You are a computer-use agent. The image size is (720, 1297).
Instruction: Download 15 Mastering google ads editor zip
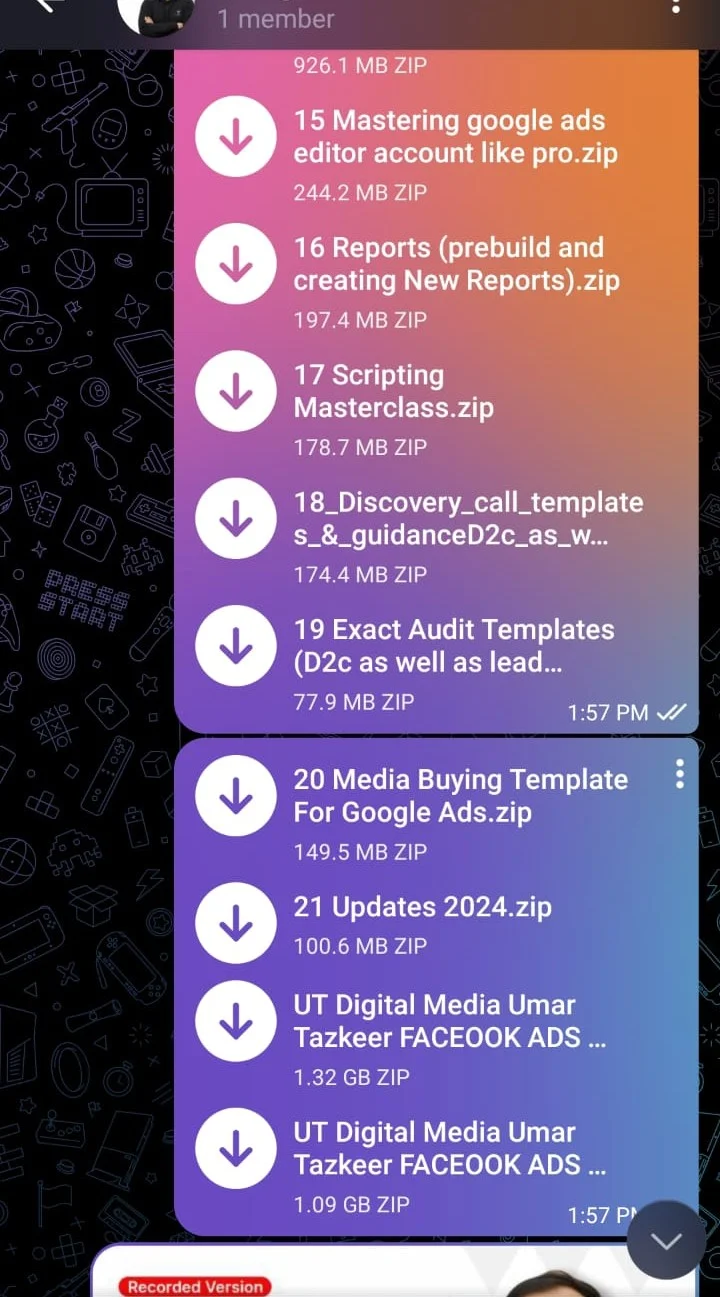coord(235,137)
